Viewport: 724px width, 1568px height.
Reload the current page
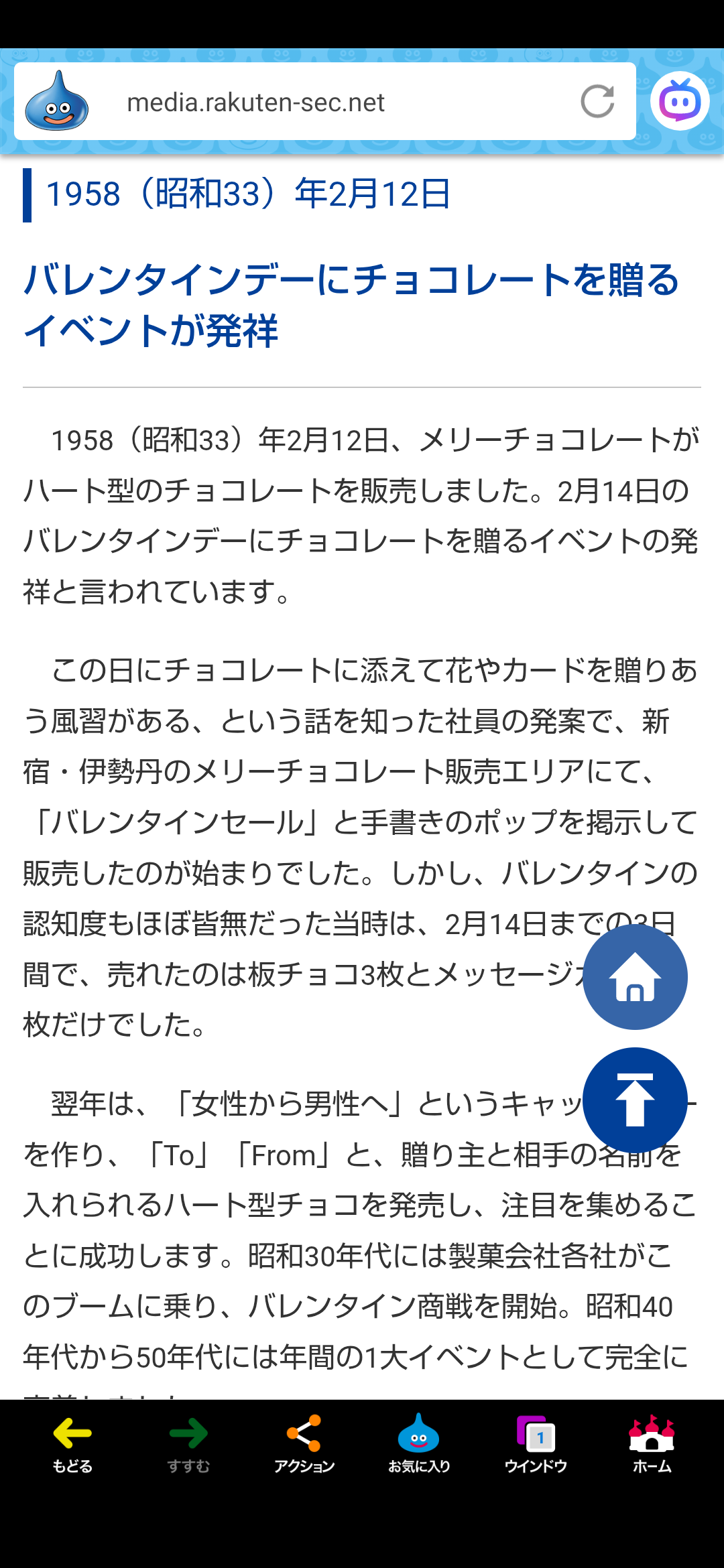click(x=597, y=102)
